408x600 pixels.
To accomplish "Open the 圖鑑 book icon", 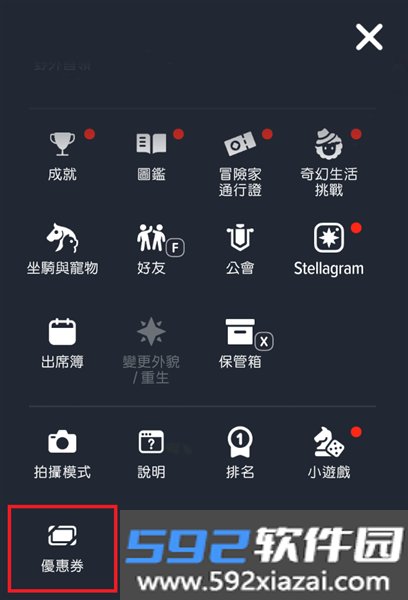I will (151, 156).
